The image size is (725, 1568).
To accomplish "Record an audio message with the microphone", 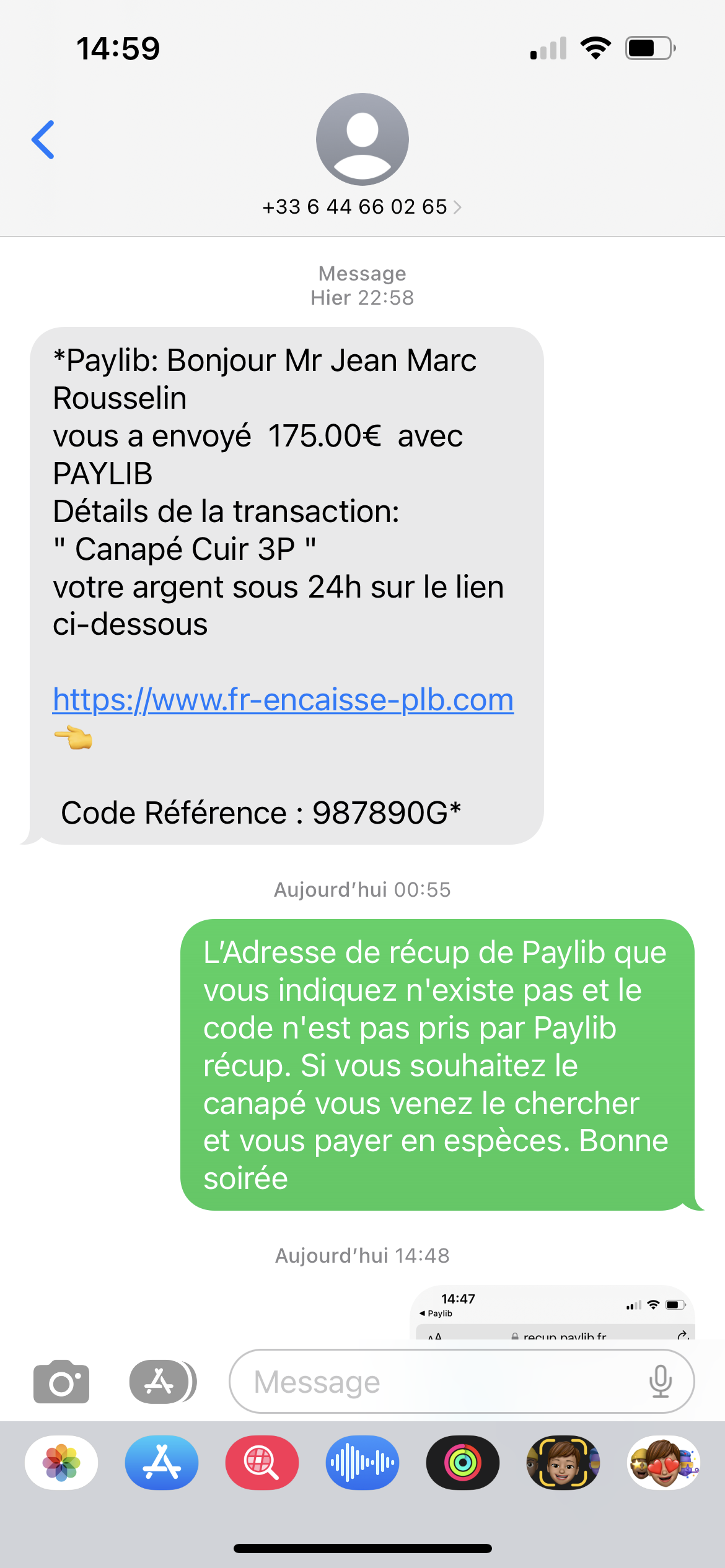I will click(661, 1382).
